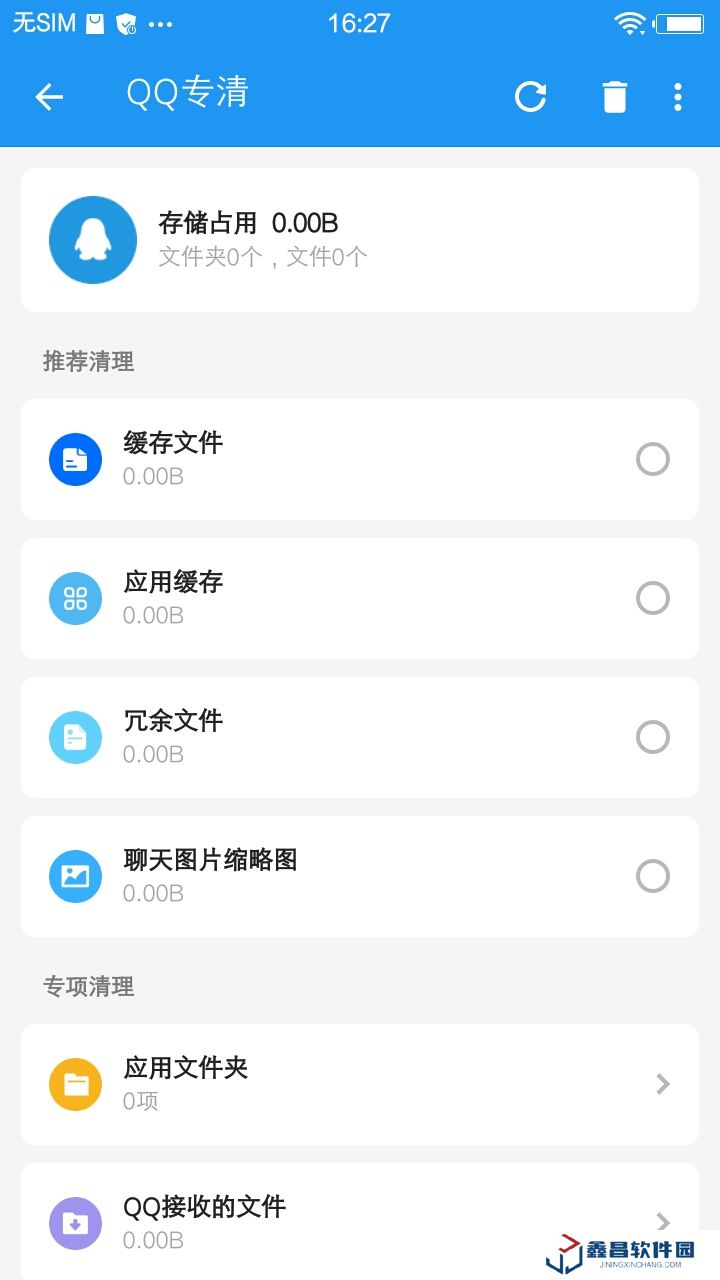The image size is (720, 1280).
Task: Select the 缓存文件 checkbox
Action: point(653,459)
